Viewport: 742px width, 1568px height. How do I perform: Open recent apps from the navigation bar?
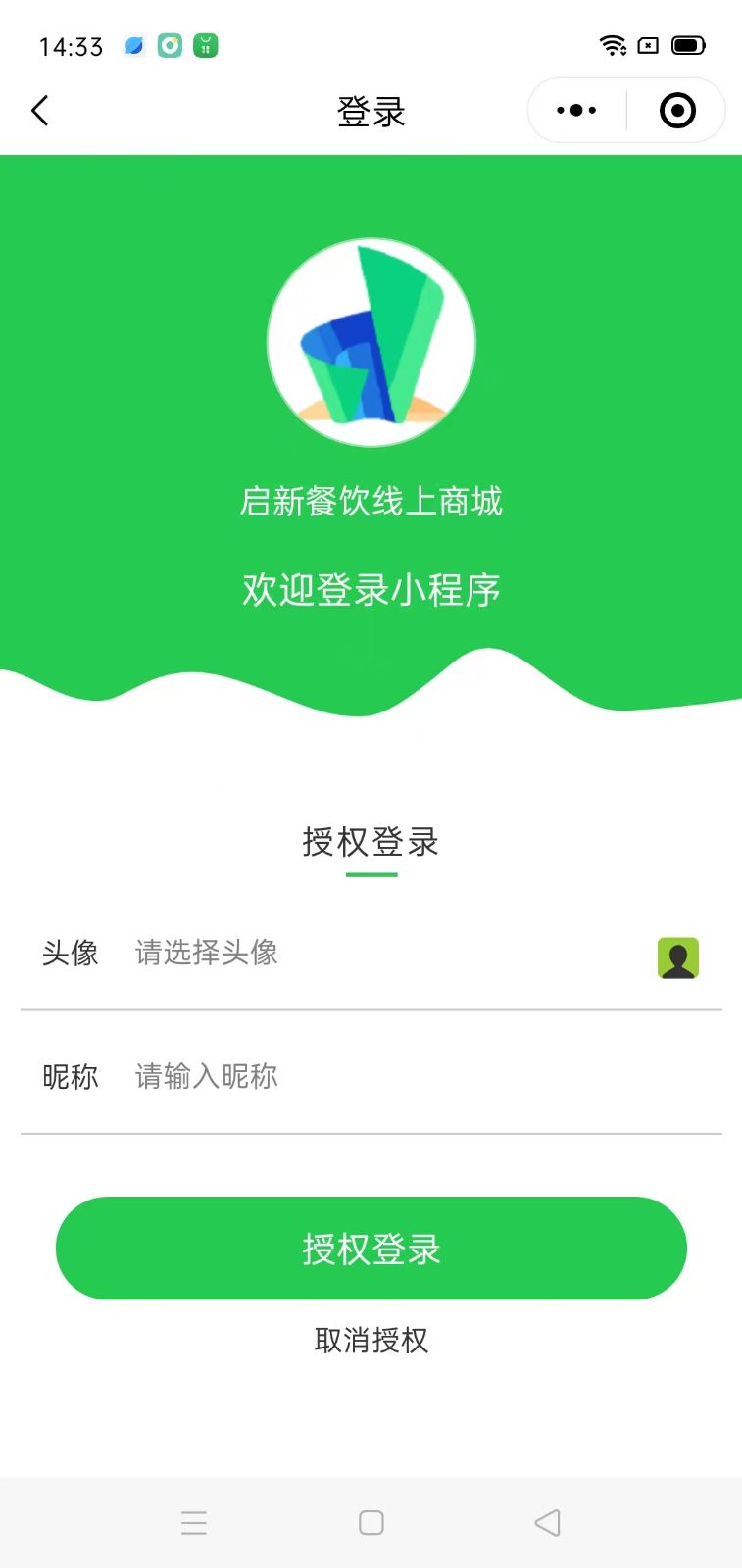[194, 1522]
